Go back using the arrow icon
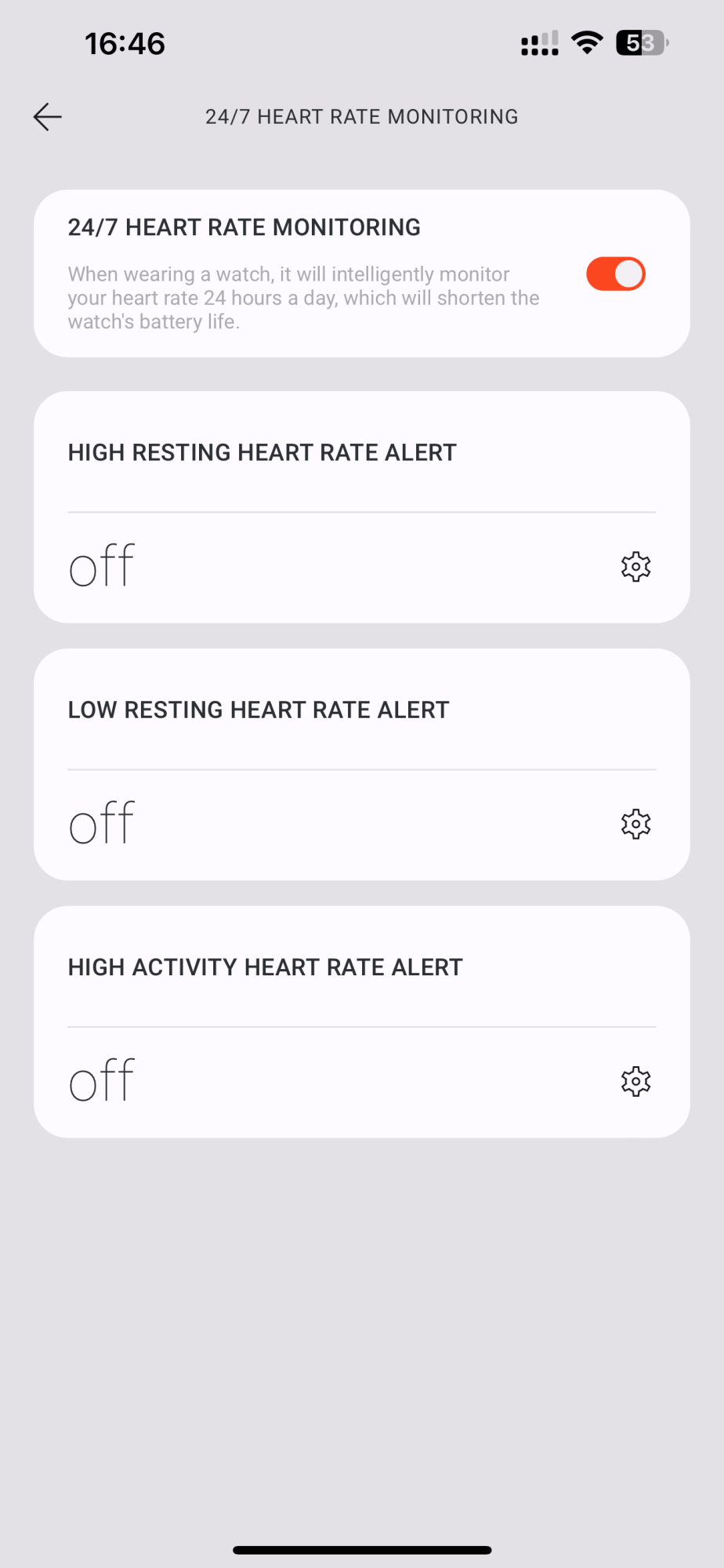Viewport: 724px width, 1568px height. [x=47, y=117]
